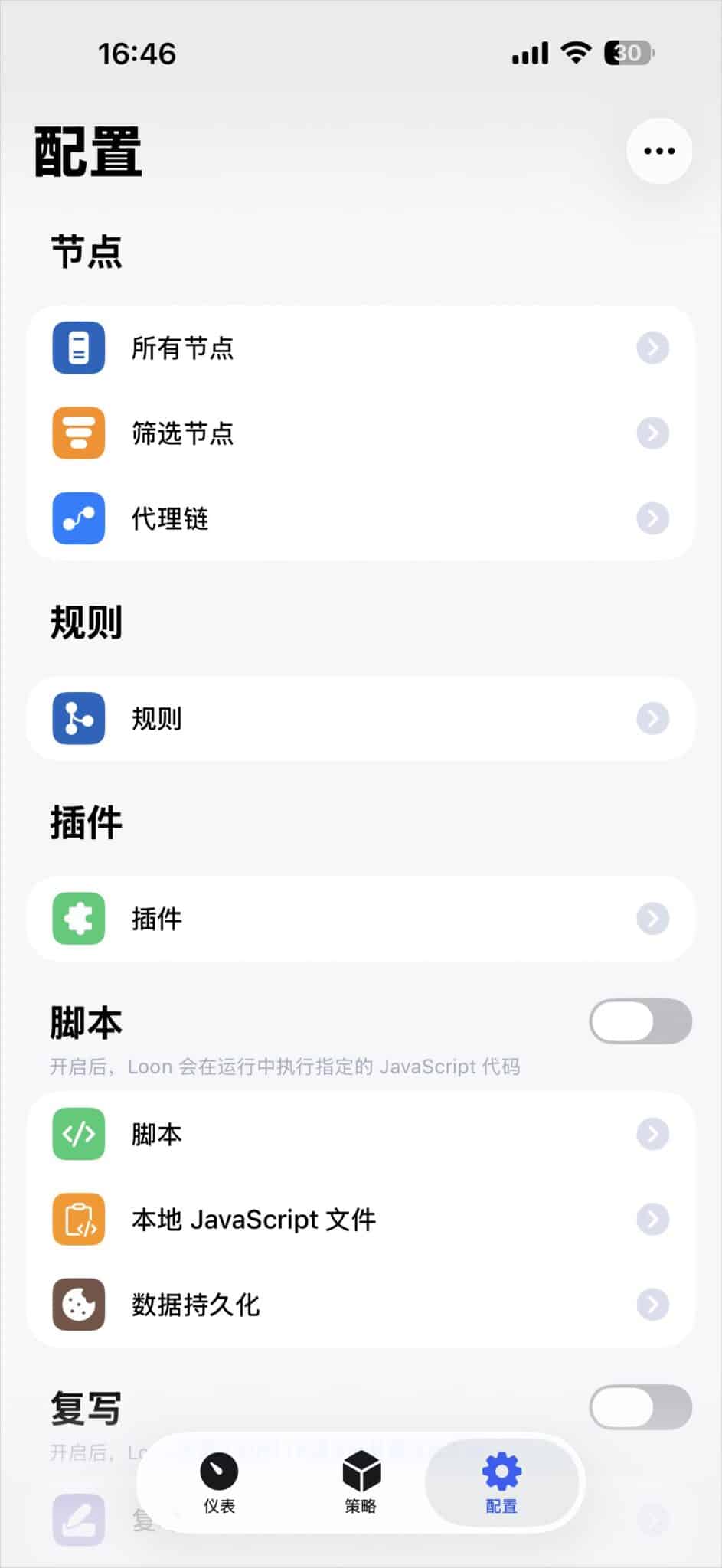Tap the 本地 JavaScript 文件 clipboard icon
Screen dimensions: 722x1568
[x=77, y=1219]
